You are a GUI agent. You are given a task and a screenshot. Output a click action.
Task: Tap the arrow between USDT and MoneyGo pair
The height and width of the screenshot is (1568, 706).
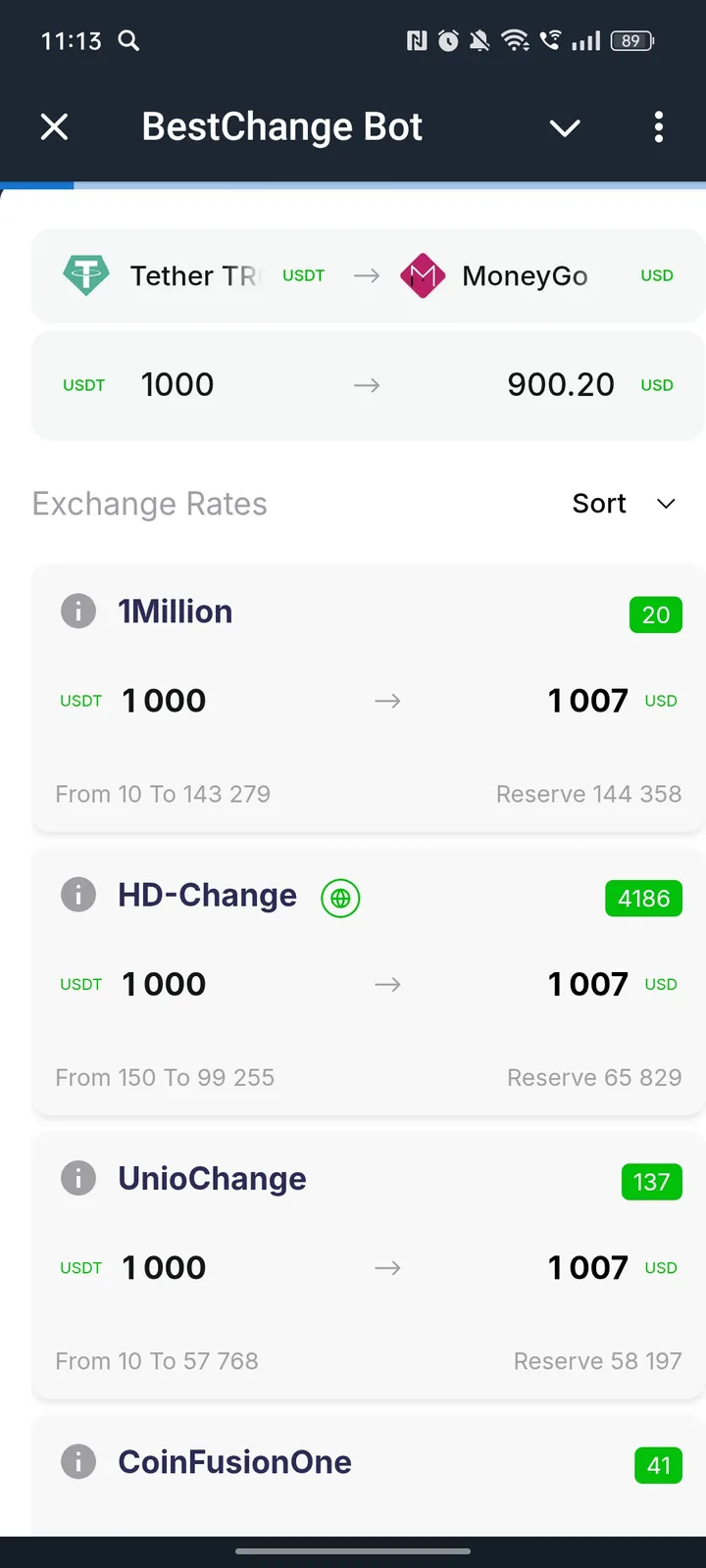pos(366,275)
